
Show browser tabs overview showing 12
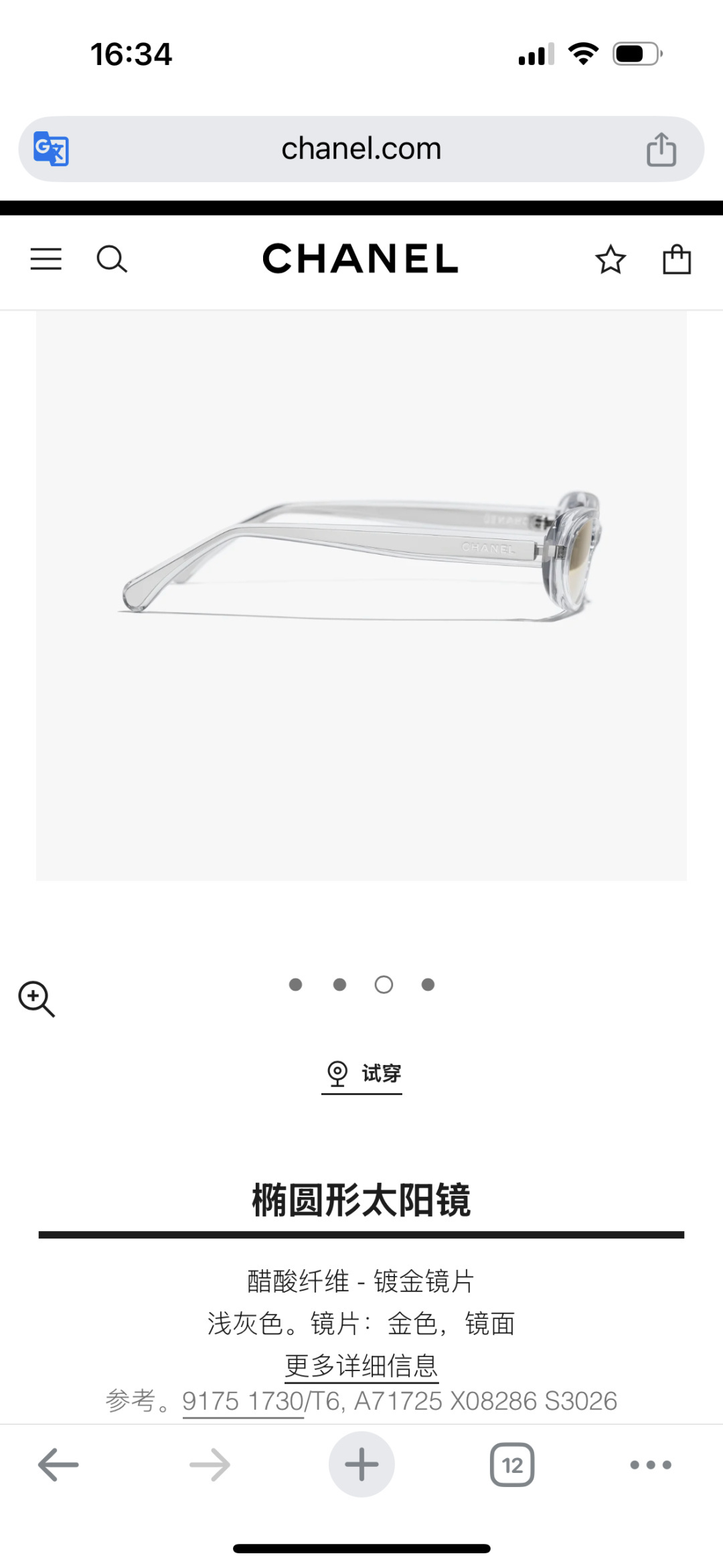[x=512, y=1464]
